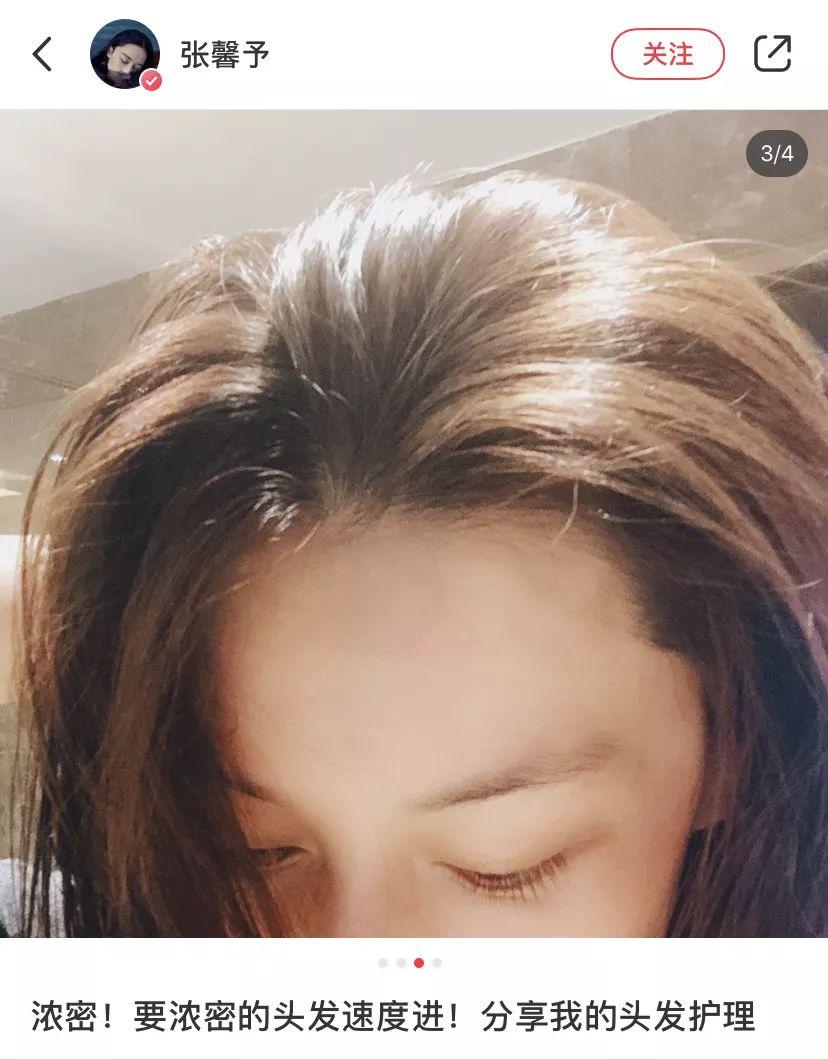Follow 张馨予 with the 关注 button

tap(667, 54)
